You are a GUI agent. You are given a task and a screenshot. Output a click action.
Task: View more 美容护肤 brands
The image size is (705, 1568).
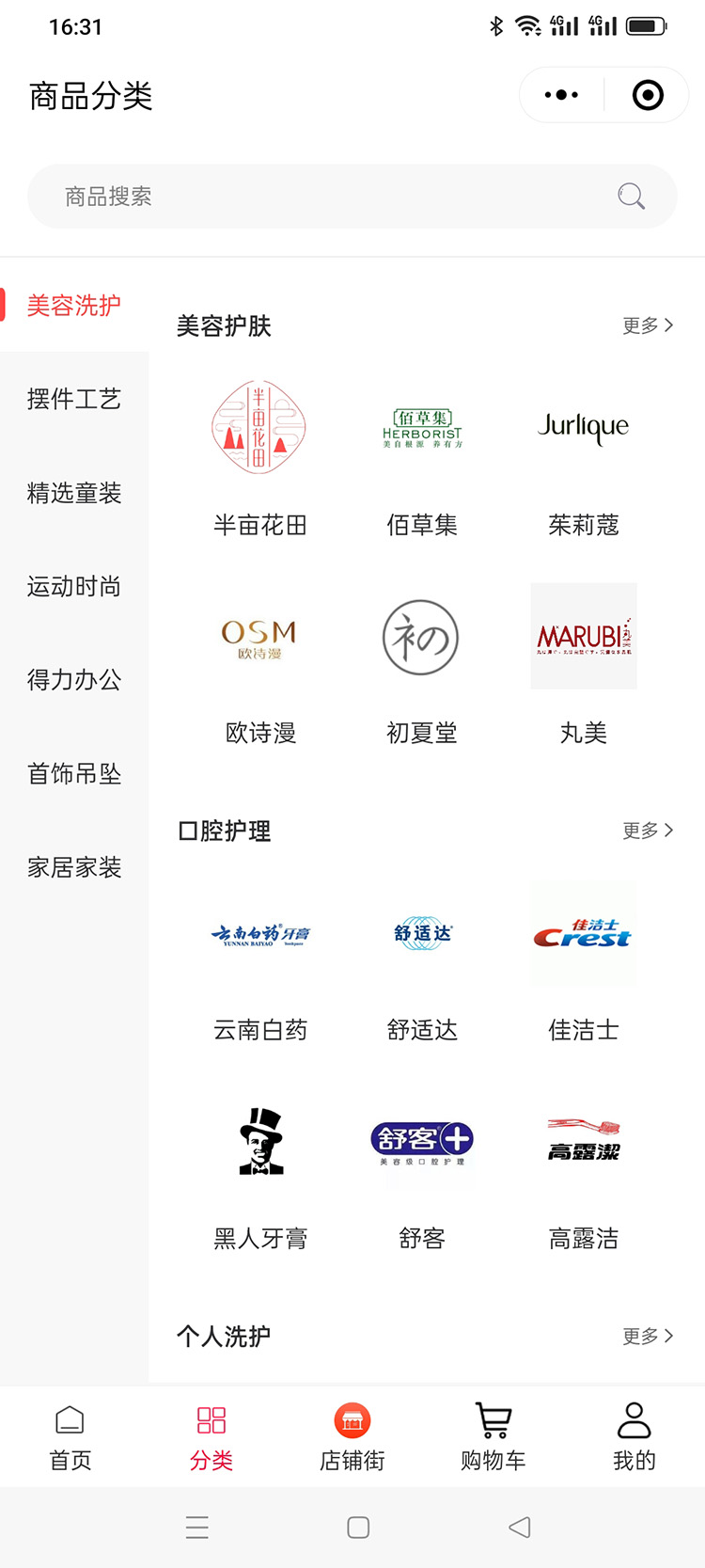[648, 325]
